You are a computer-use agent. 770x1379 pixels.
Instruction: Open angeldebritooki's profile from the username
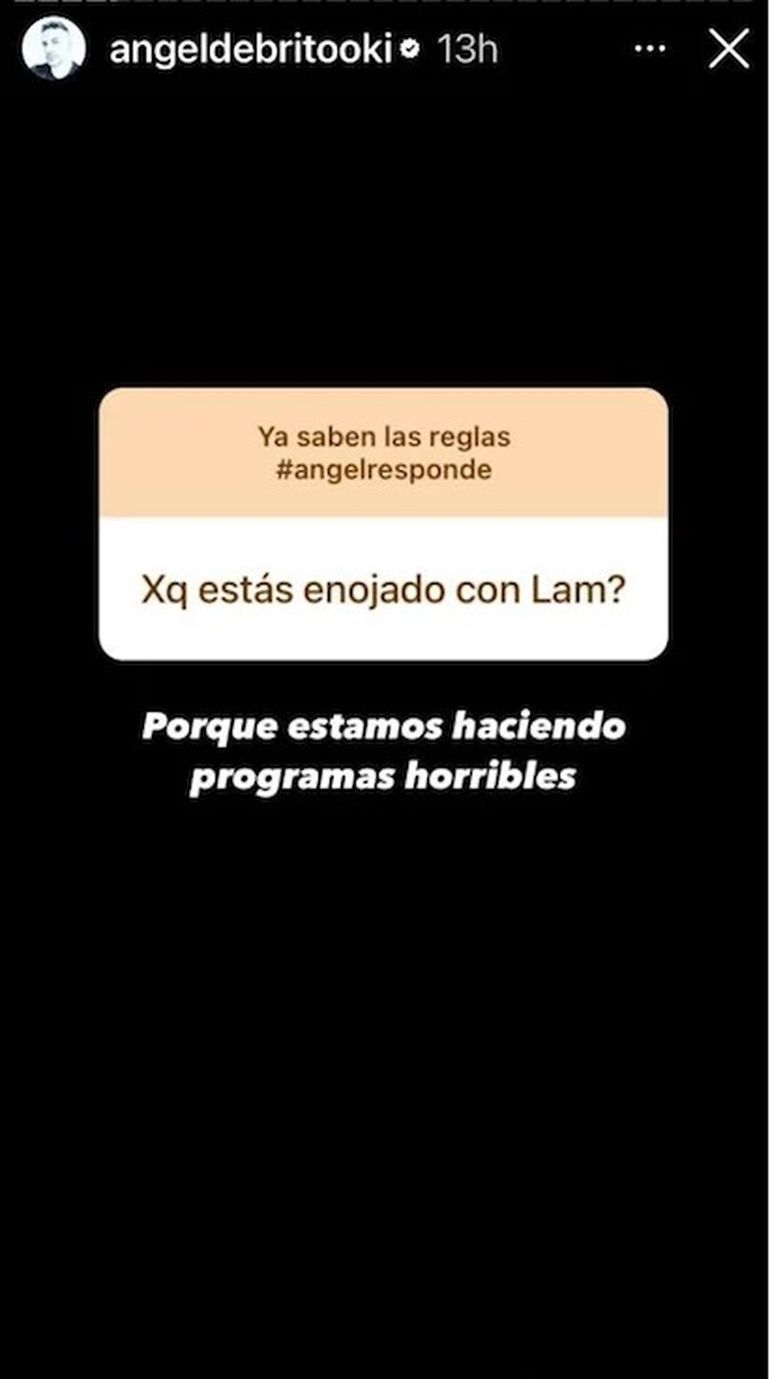[250, 48]
